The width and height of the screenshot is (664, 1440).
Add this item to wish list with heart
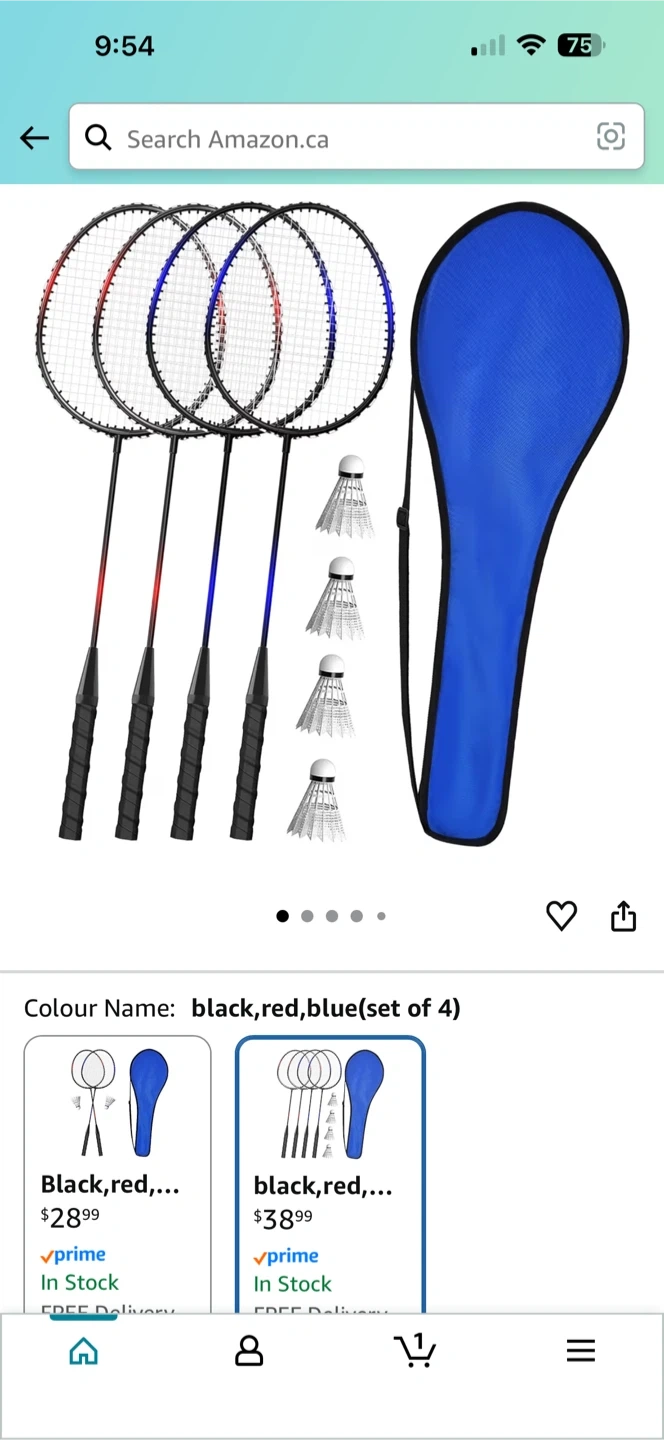[561, 915]
